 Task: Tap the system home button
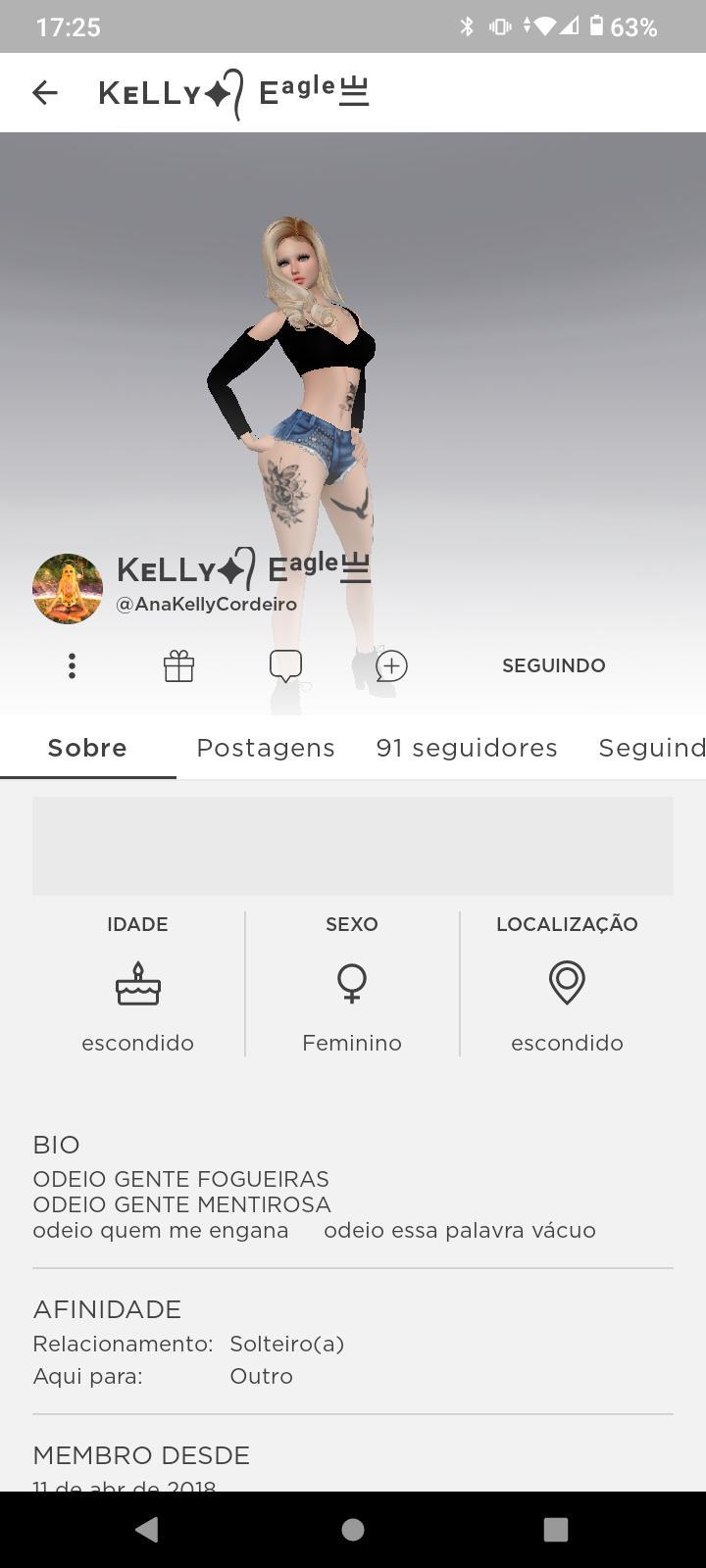pos(353,1530)
